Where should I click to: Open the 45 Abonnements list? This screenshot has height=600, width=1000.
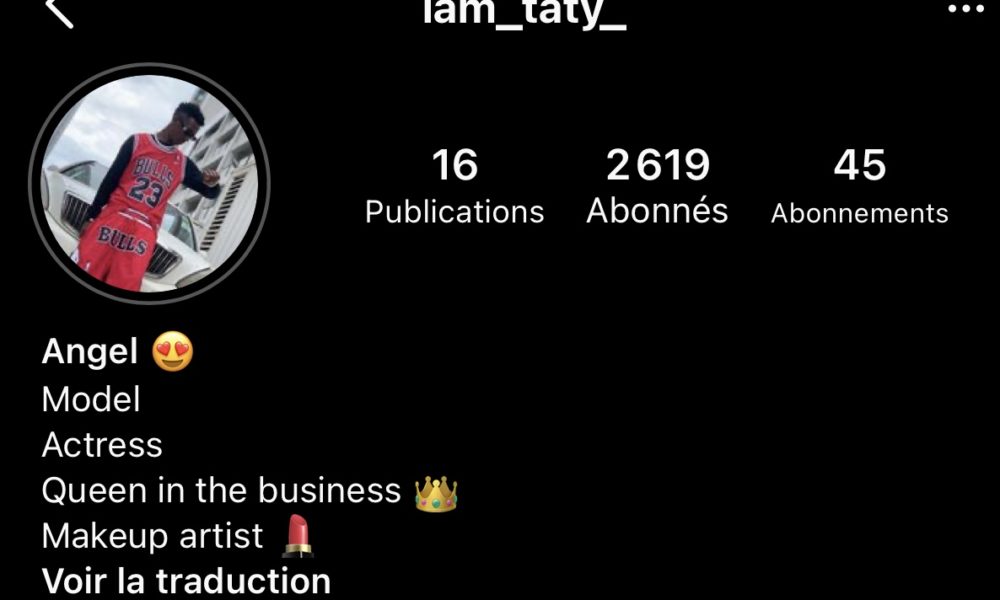[x=859, y=187]
